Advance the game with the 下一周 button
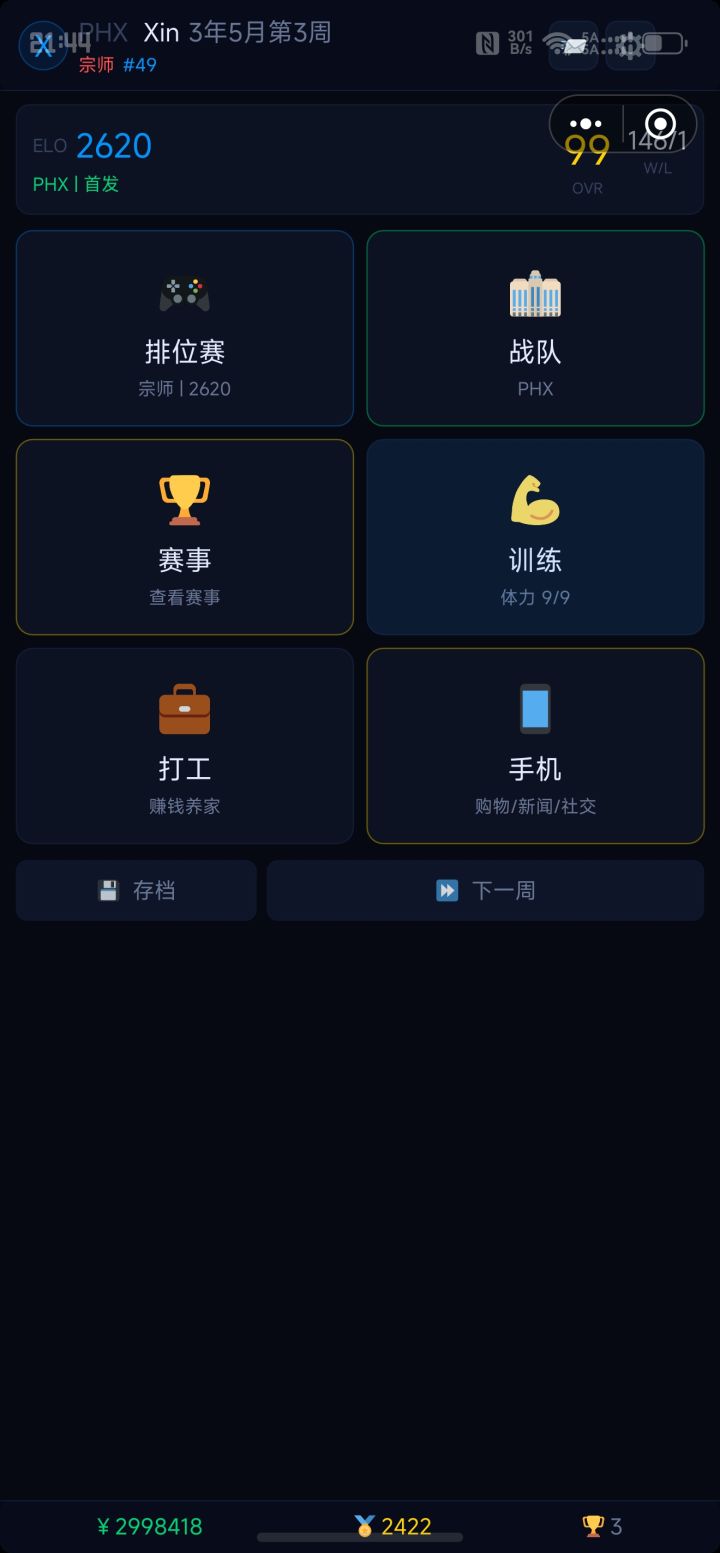The height and width of the screenshot is (1553, 720). [484, 889]
